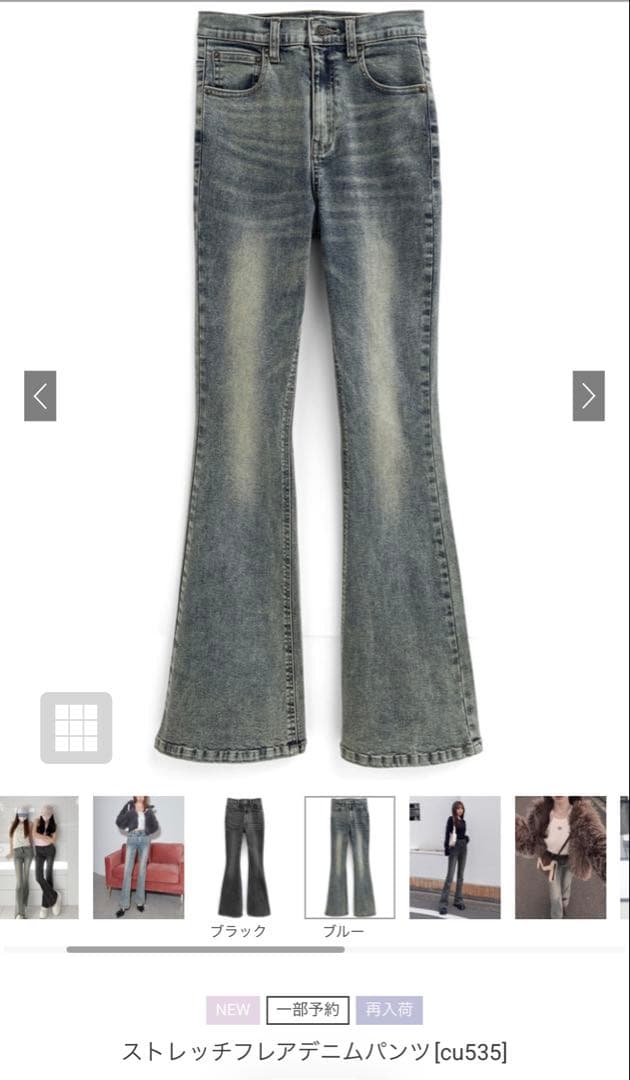The height and width of the screenshot is (1080, 630).
Task: View the street model in black thumbnail
Action: 455,857
